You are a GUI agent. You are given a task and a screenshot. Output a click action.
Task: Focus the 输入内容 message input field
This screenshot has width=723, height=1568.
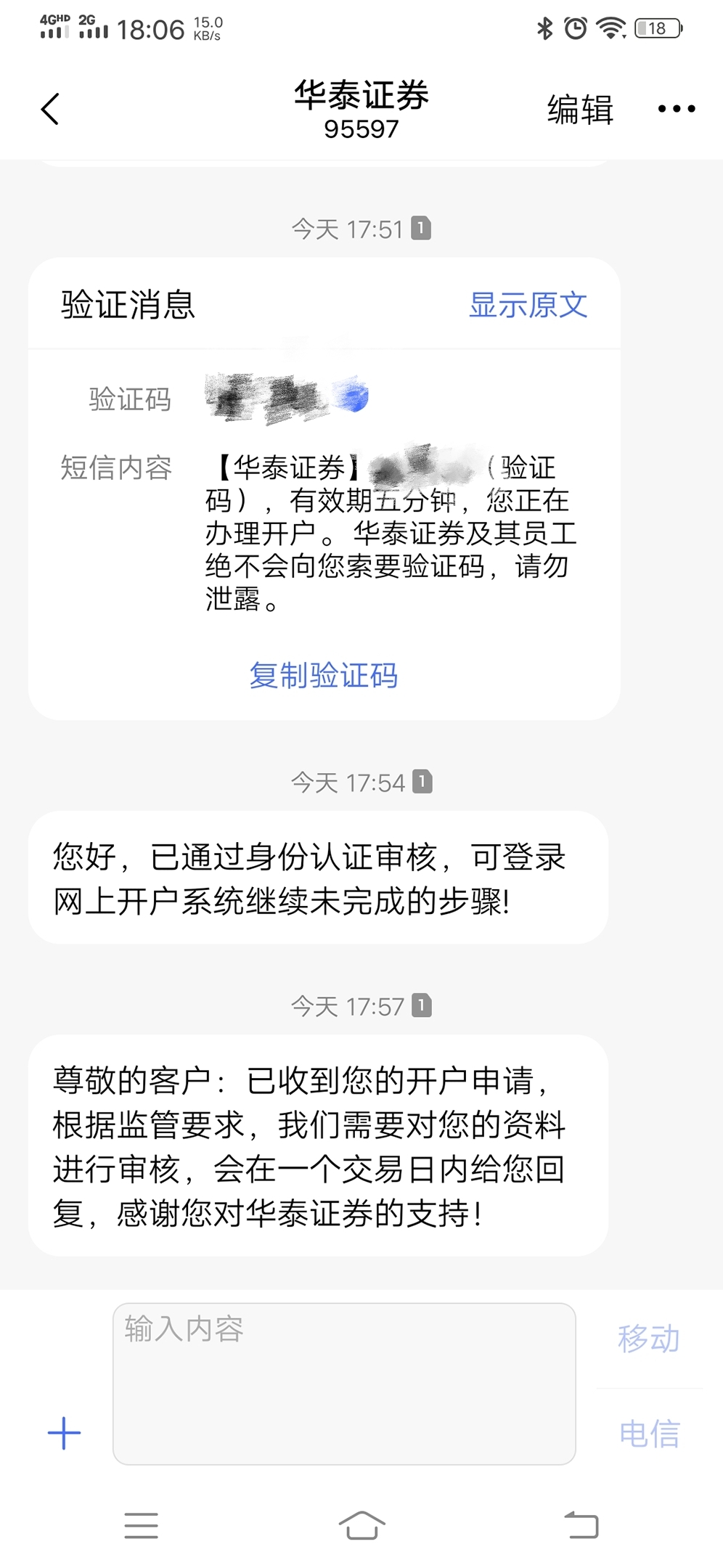[x=344, y=1384]
